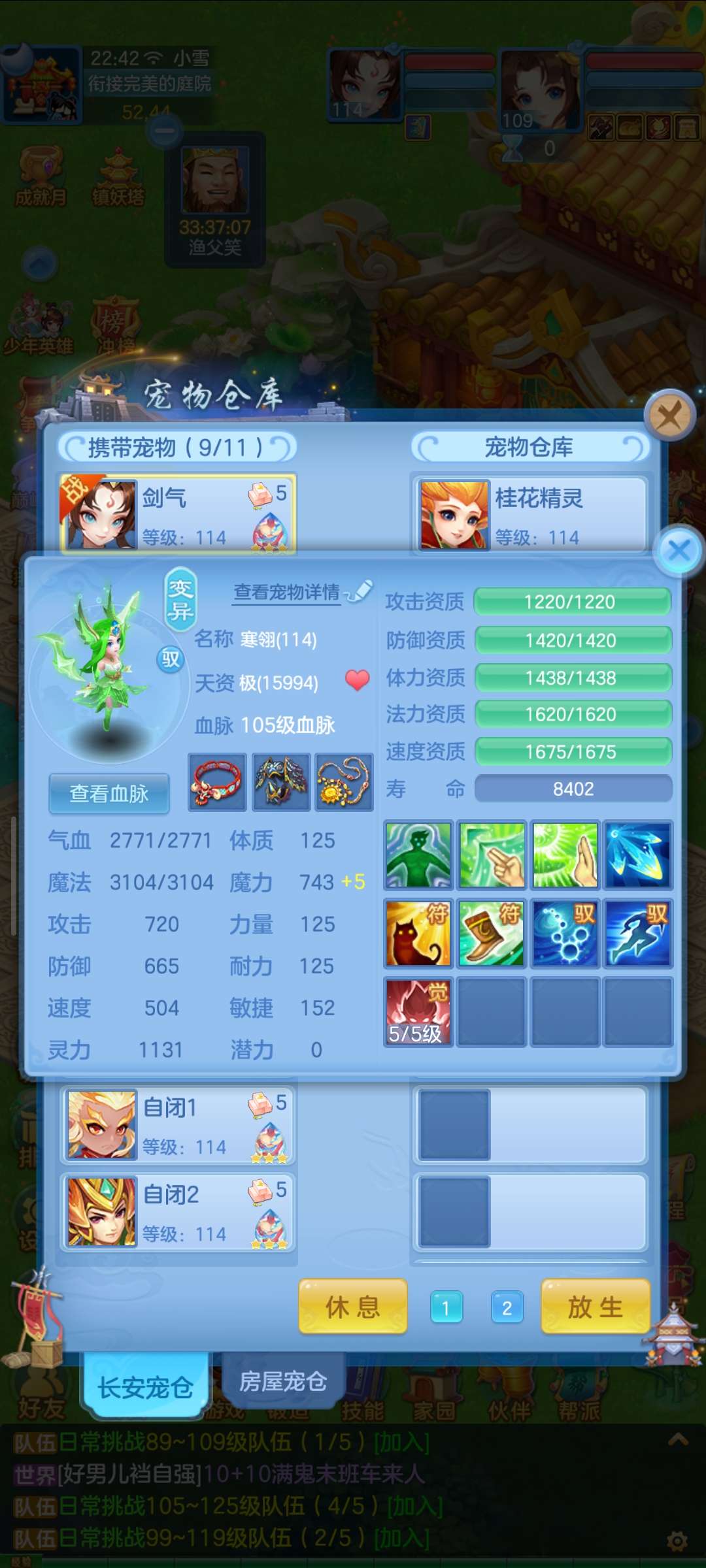
Task: Open the cat talisman skill icon
Action: click(418, 933)
